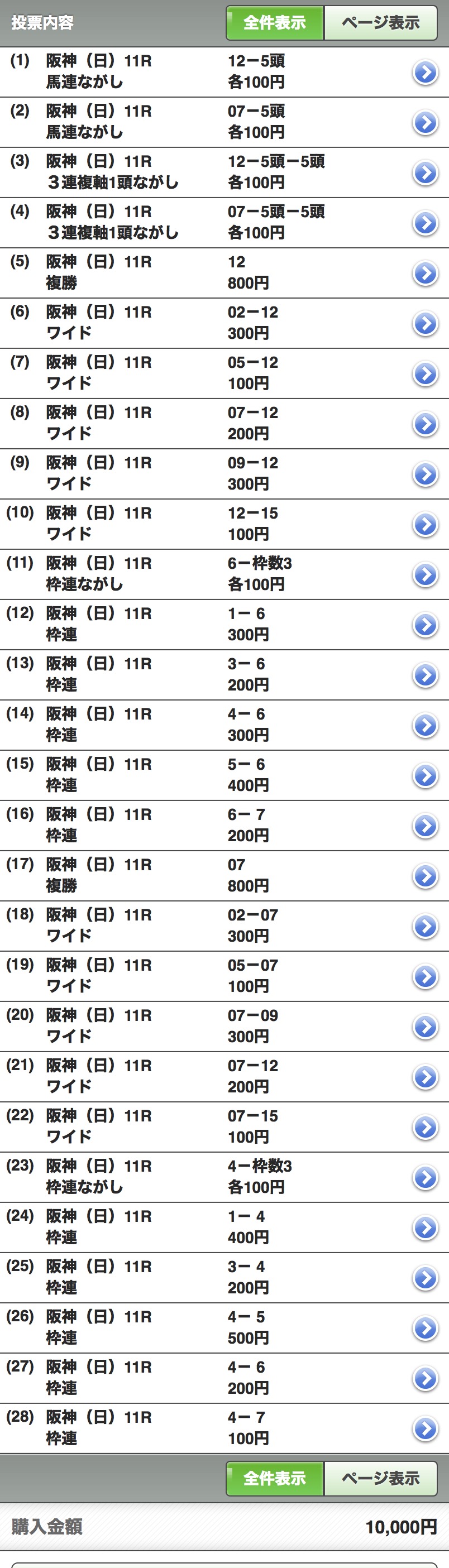Switch to 全件表示 in the top header
Screen dimensions: 449x1568
tap(274, 23)
